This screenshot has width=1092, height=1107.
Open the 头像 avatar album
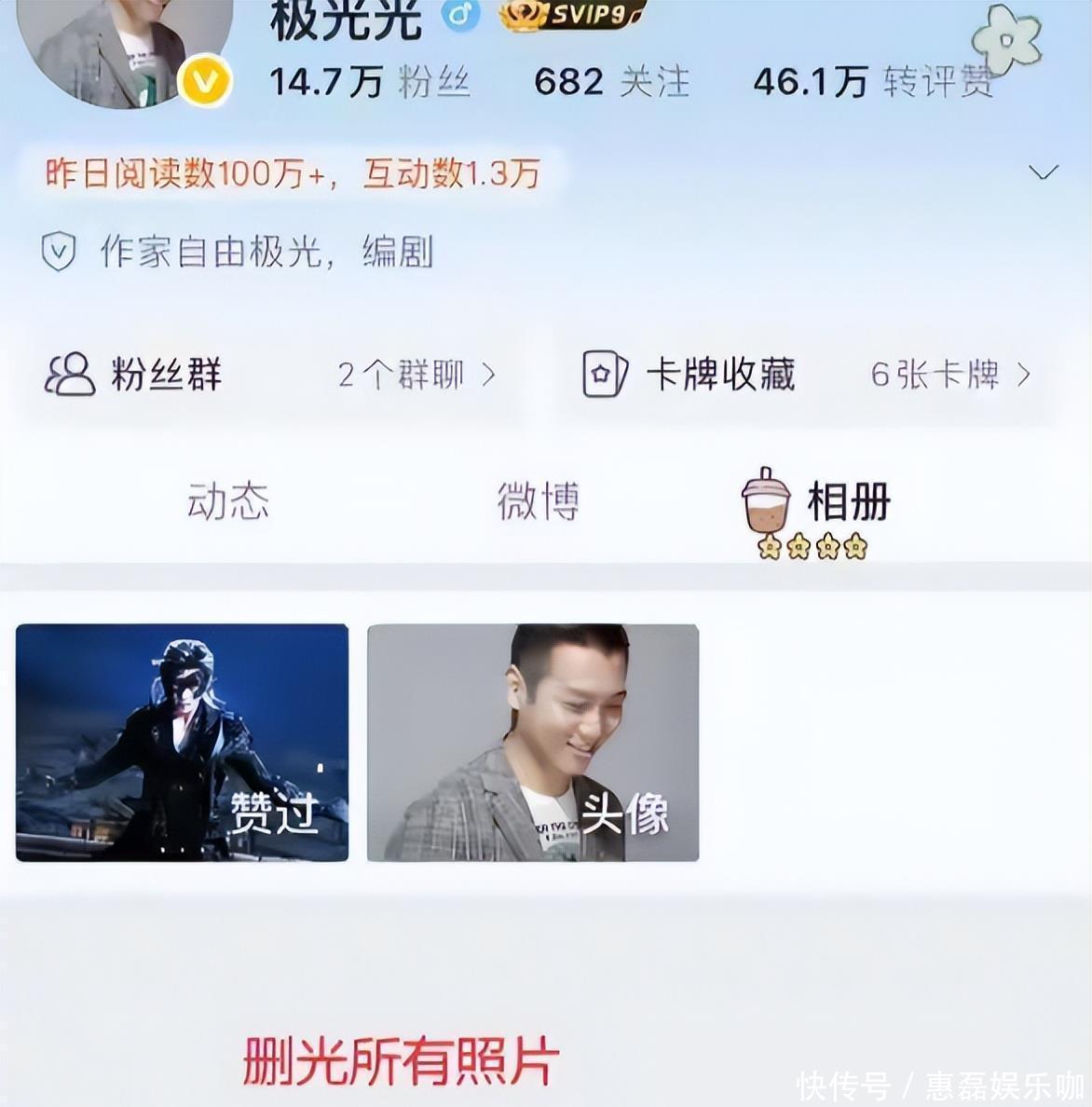pos(533,743)
